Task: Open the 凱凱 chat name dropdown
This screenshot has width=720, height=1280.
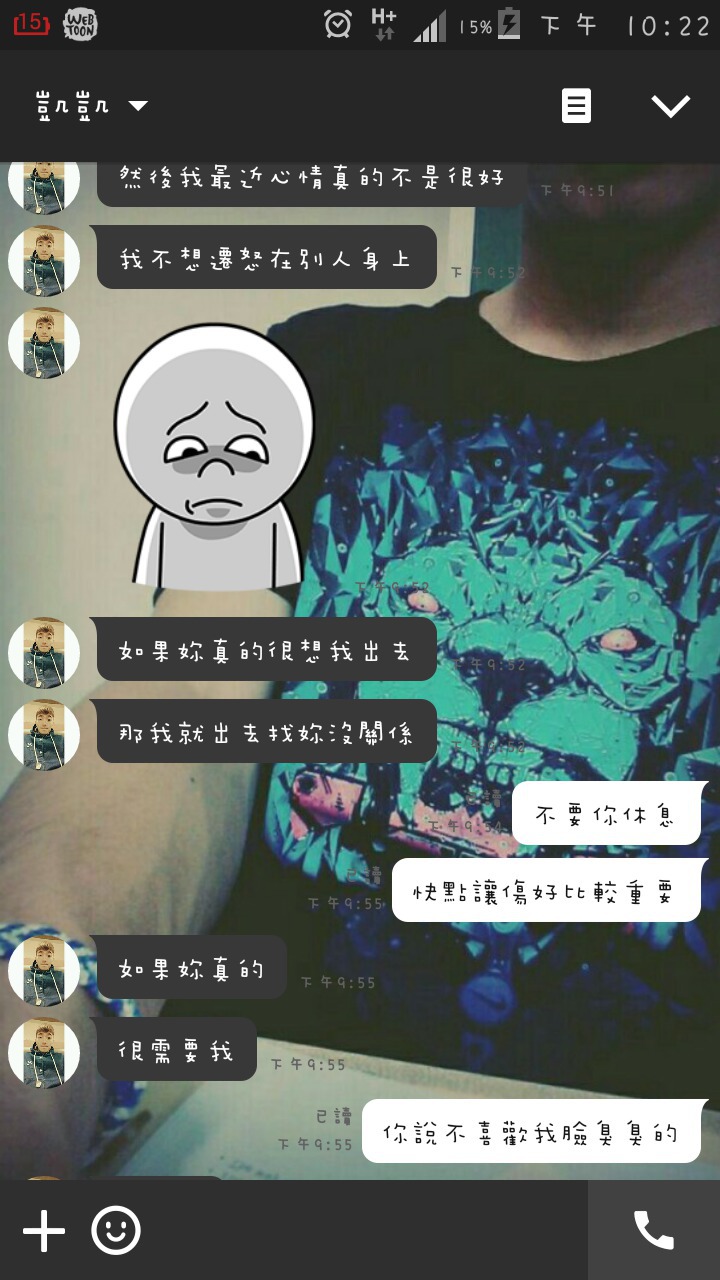Action: [x=92, y=106]
